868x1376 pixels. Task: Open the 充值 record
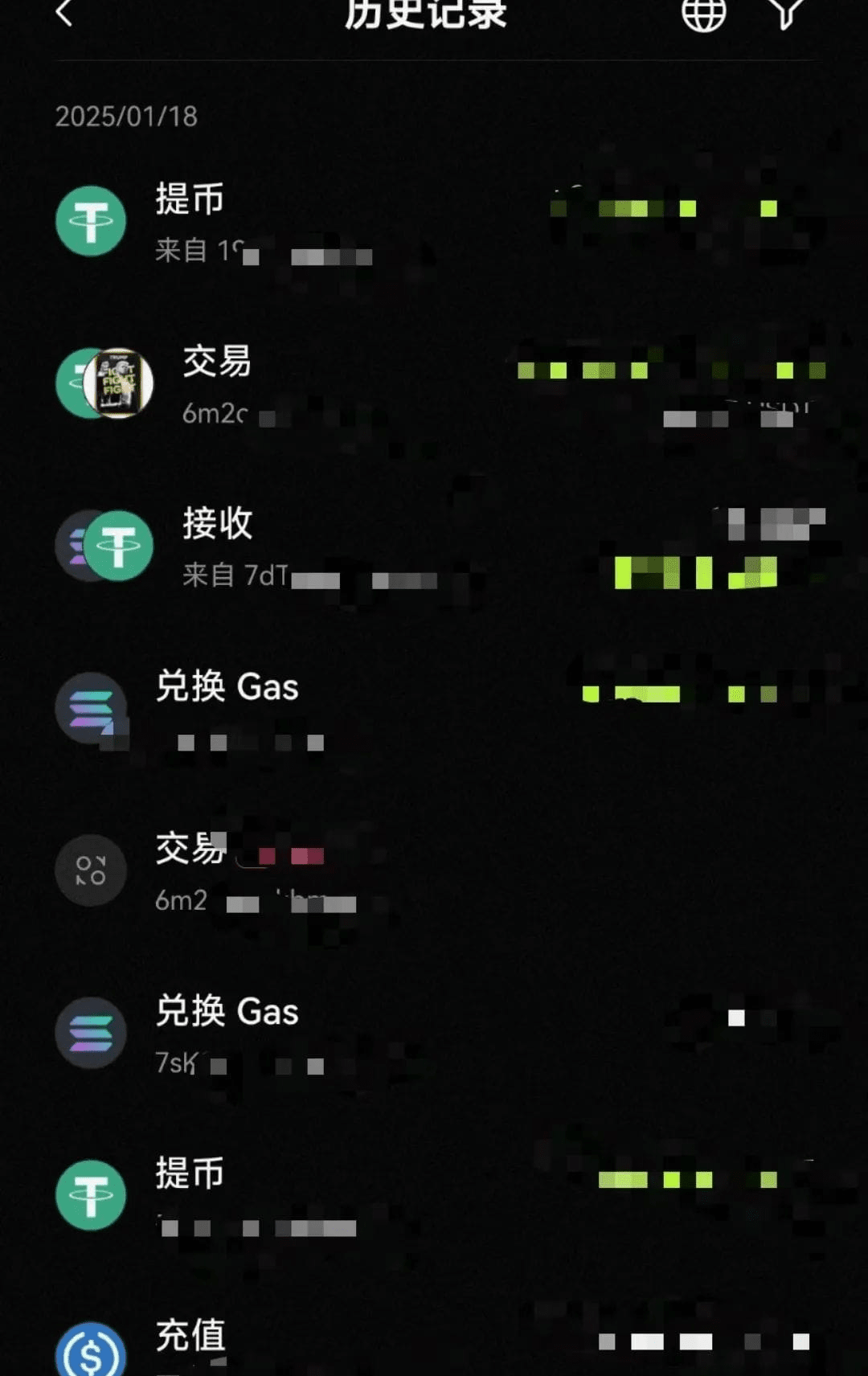[434, 1344]
